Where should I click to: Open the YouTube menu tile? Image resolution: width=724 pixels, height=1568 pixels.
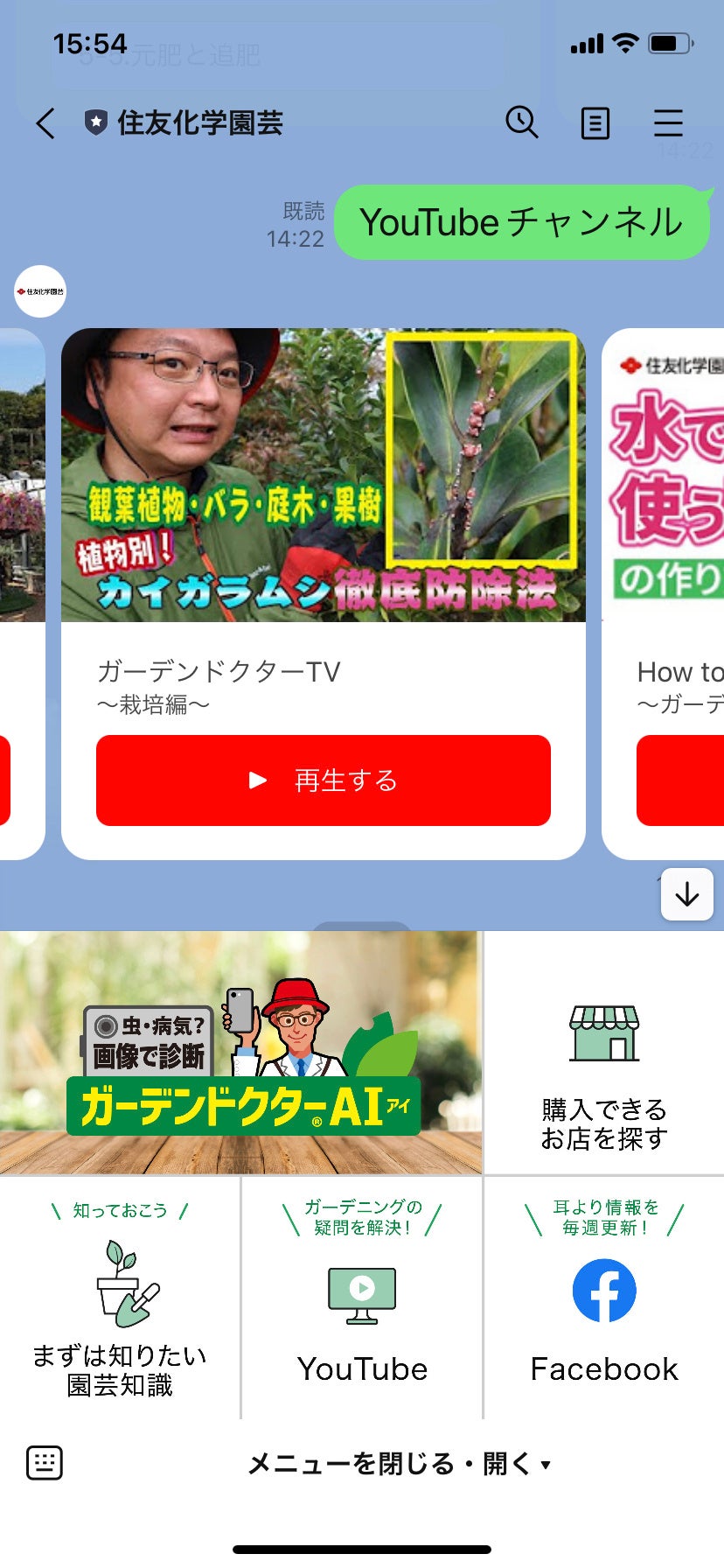pyautogui.click(x=362, y=1298)
